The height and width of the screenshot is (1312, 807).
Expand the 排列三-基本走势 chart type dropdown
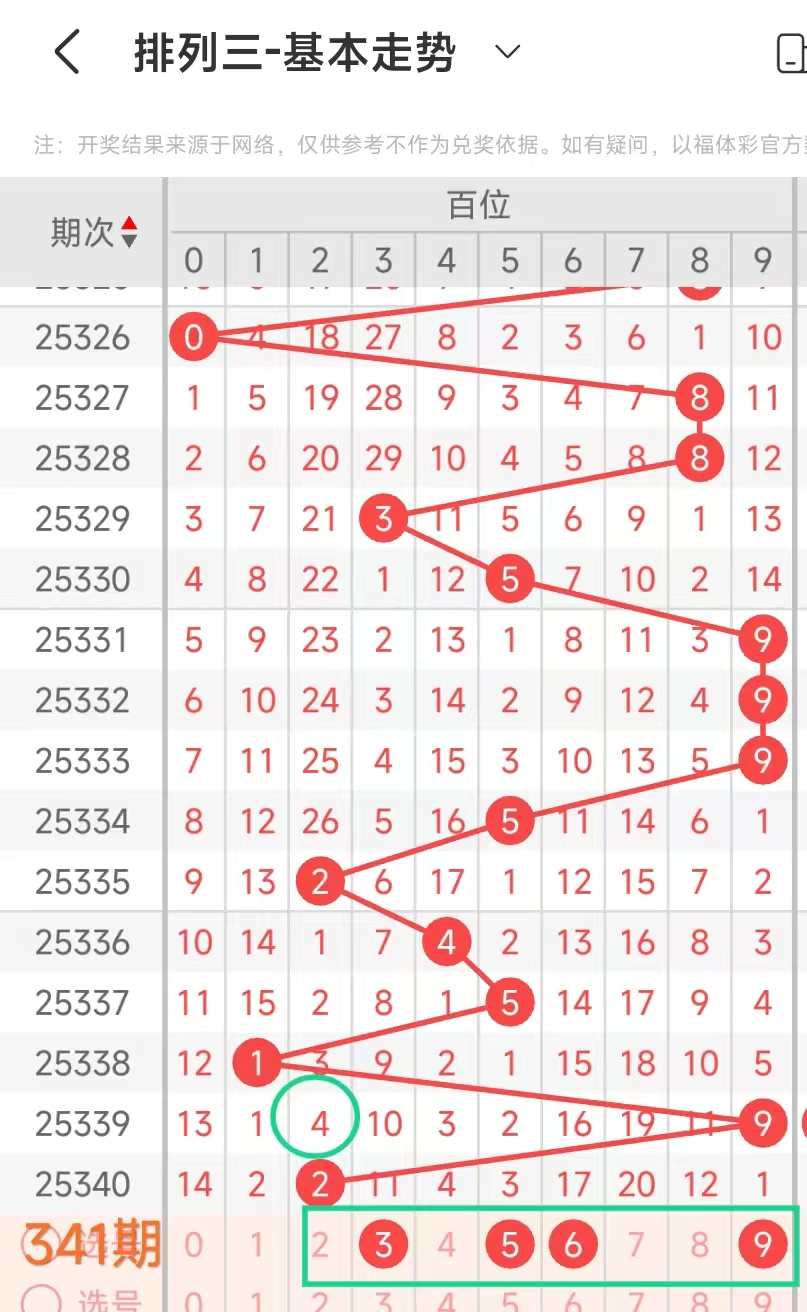[x=508, y=52]
